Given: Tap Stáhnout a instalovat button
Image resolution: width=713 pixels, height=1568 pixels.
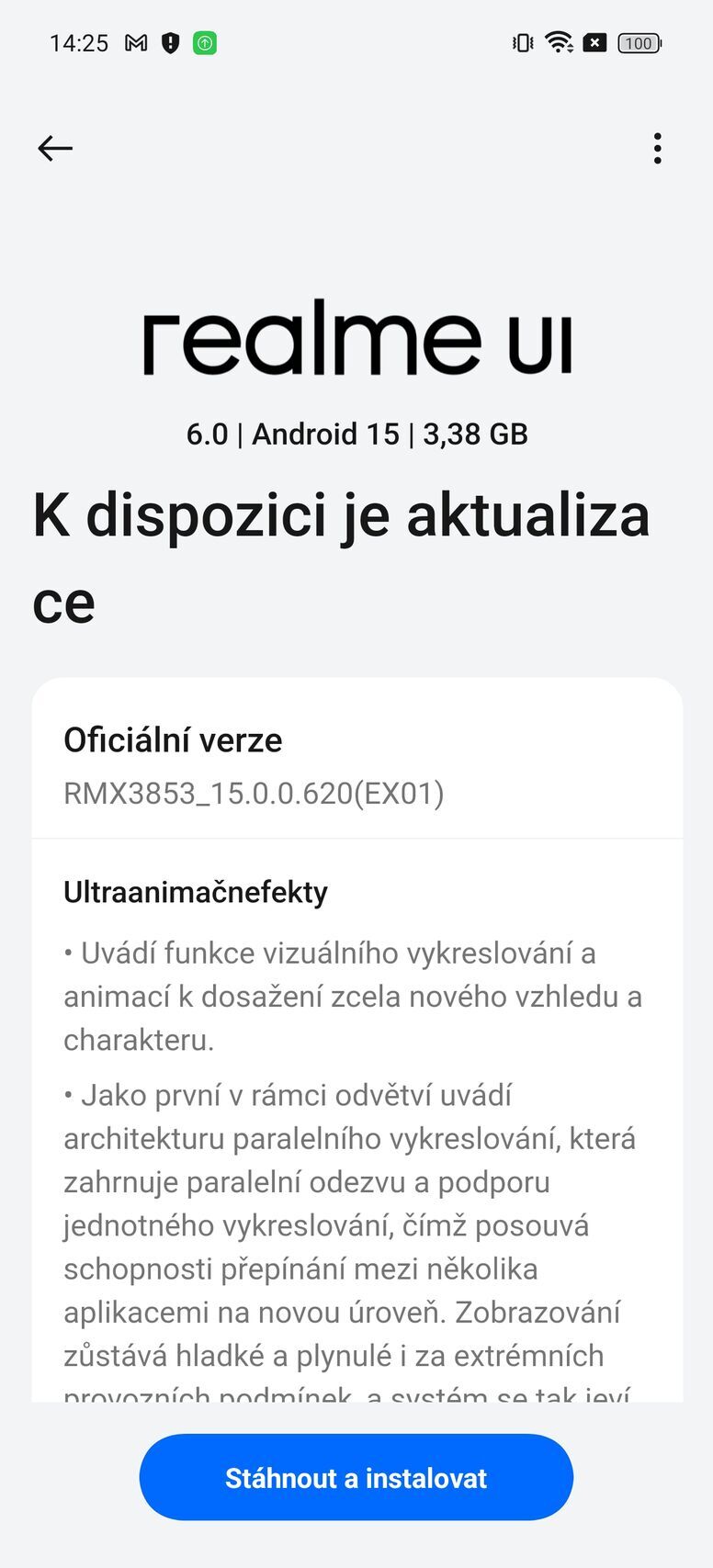Looking at the screenshot, I should (x=356, y=1477).
